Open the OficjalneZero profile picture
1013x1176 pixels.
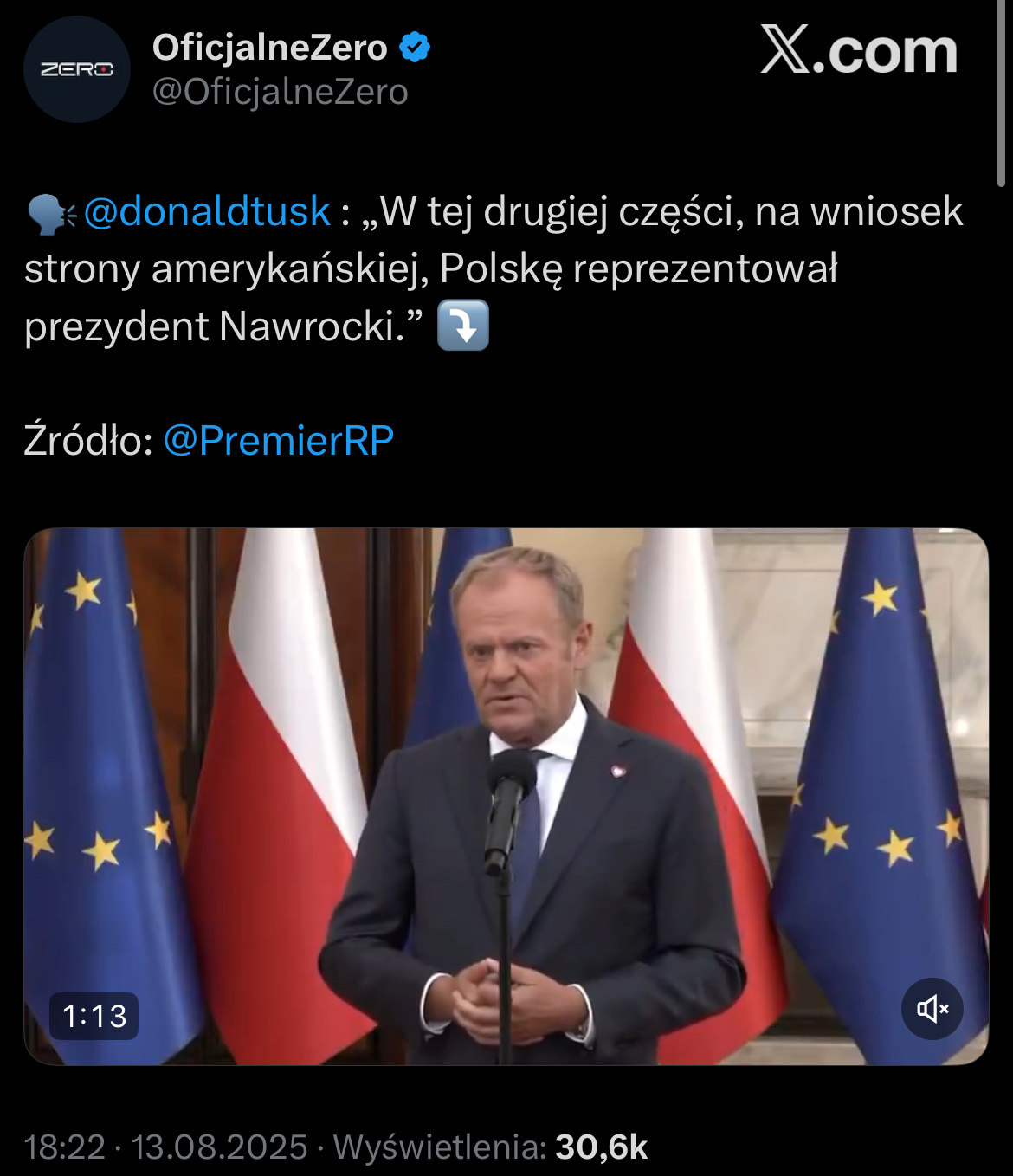click(x=76, y=69)
